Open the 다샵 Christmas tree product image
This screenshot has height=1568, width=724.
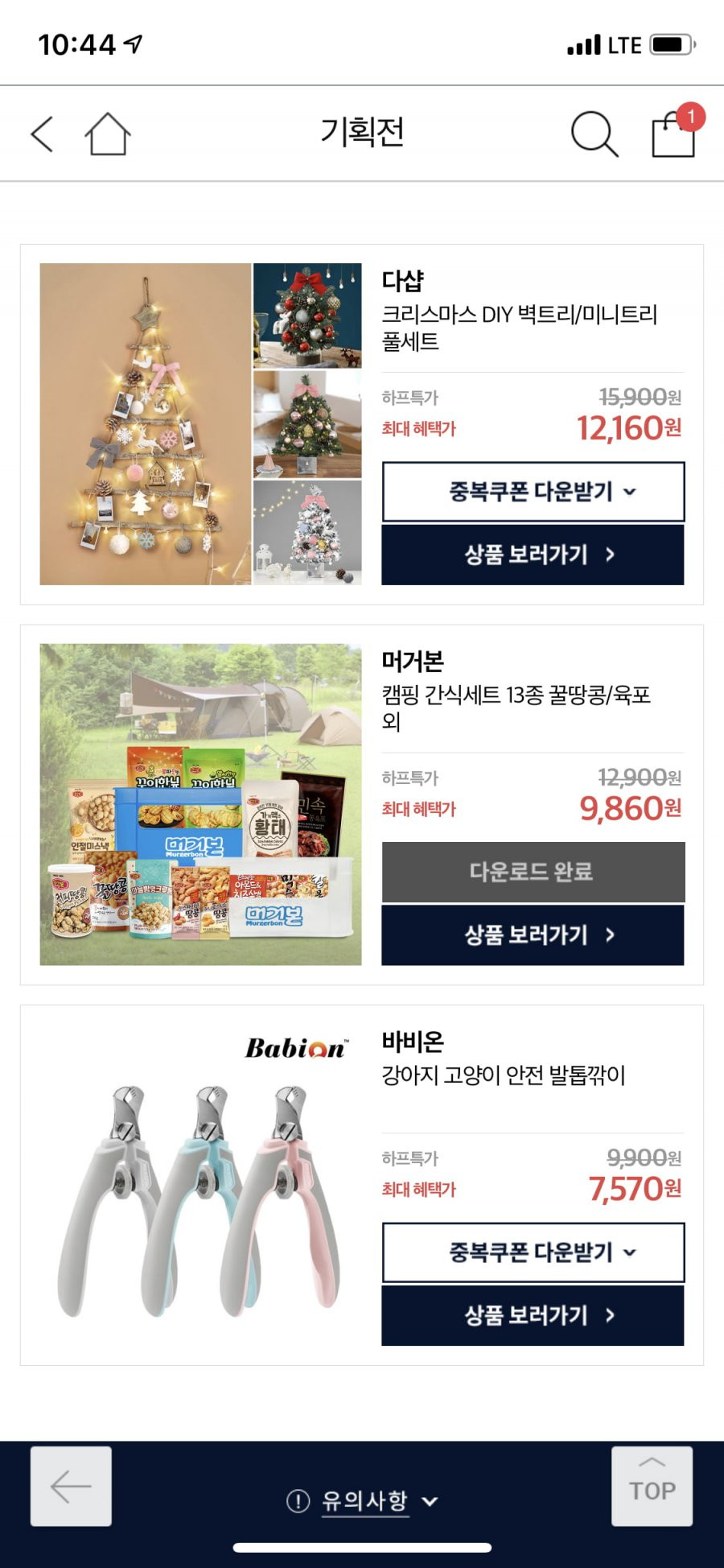(201, 424)
